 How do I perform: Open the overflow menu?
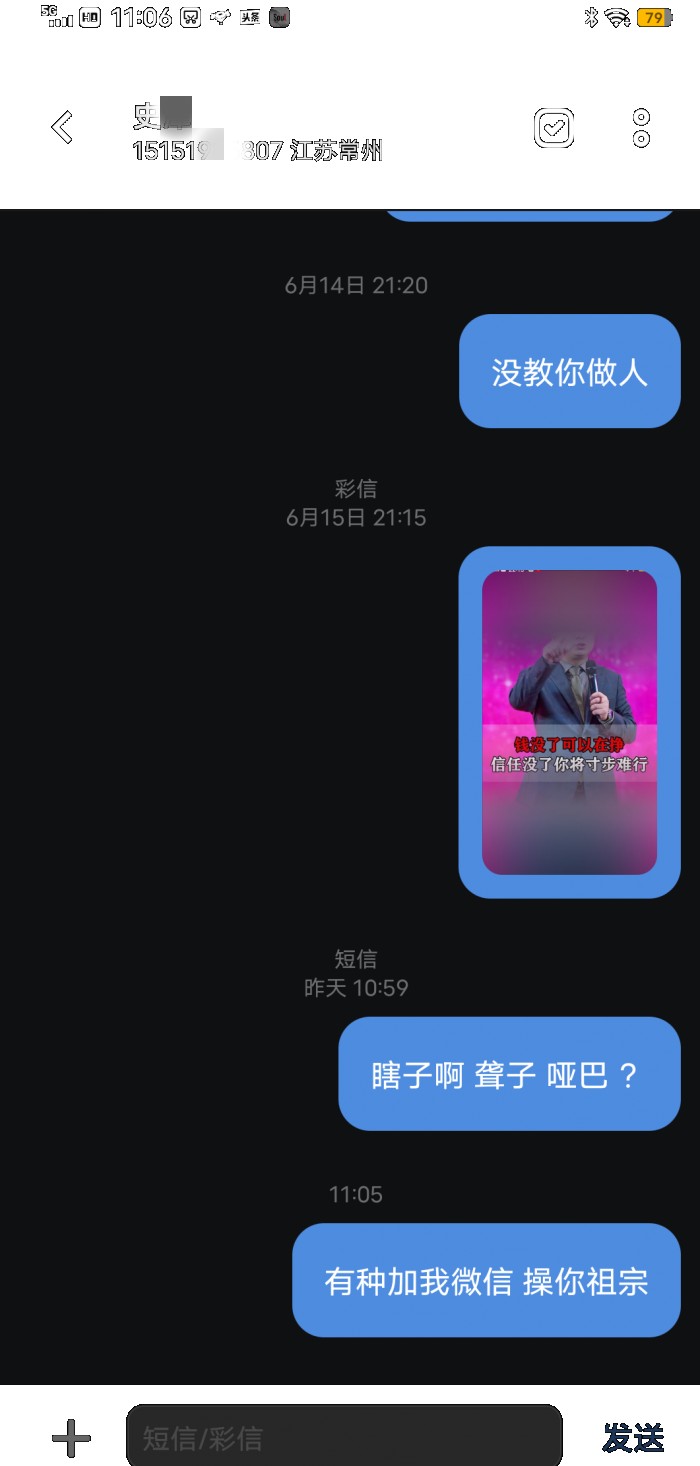coord(641,128)
